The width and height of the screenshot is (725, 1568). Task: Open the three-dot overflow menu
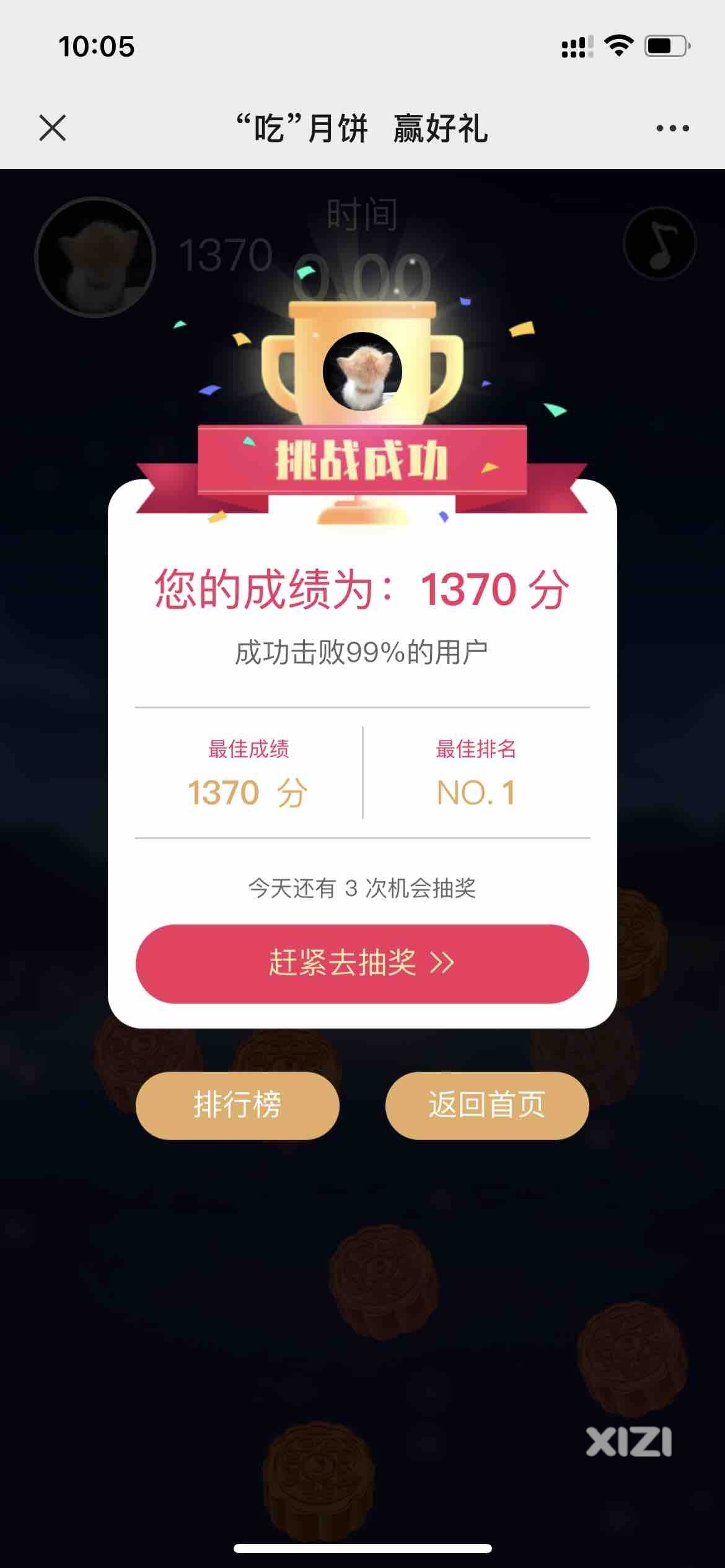tap(672, 128)
